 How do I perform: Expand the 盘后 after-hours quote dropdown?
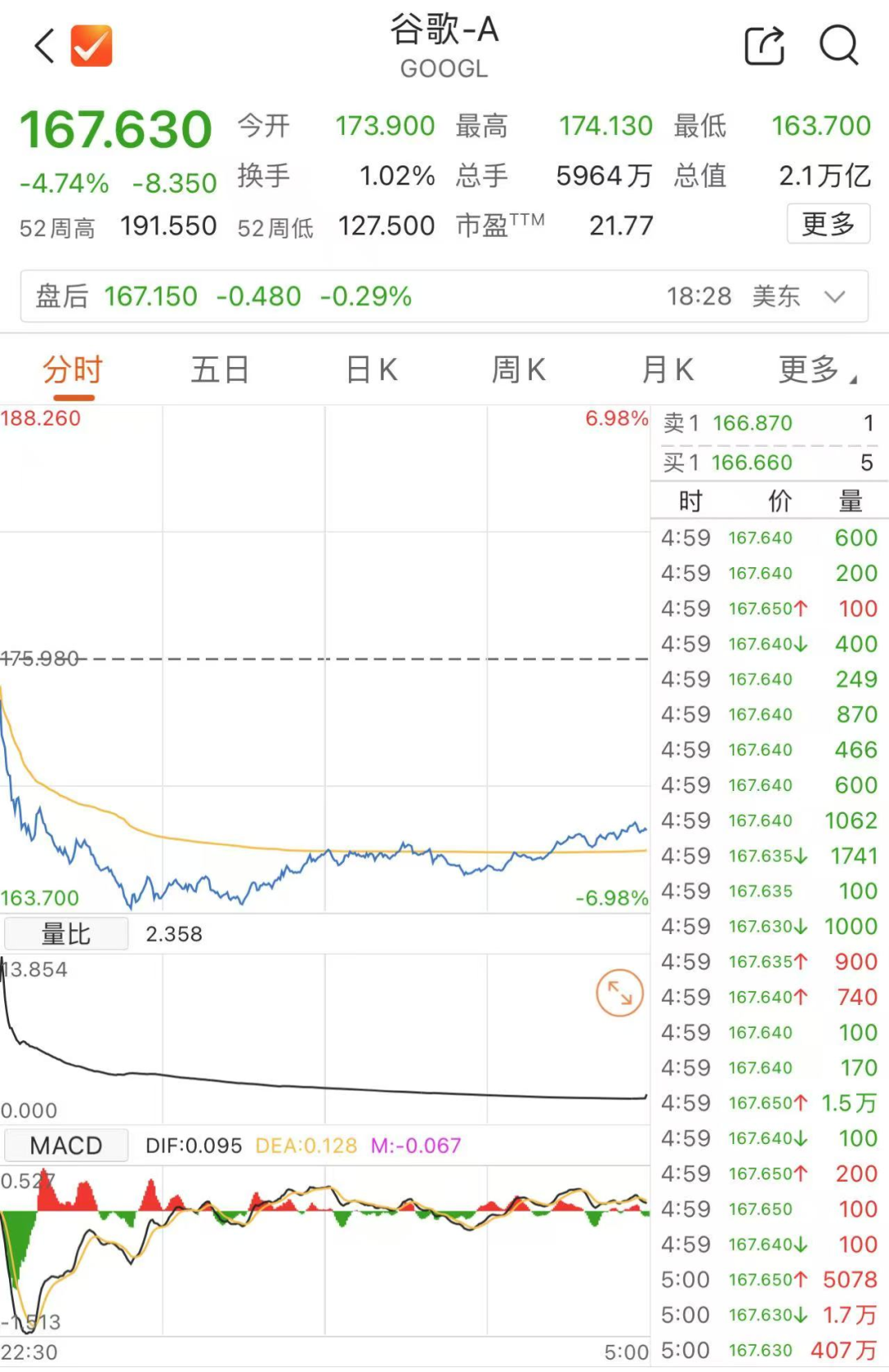835,296
